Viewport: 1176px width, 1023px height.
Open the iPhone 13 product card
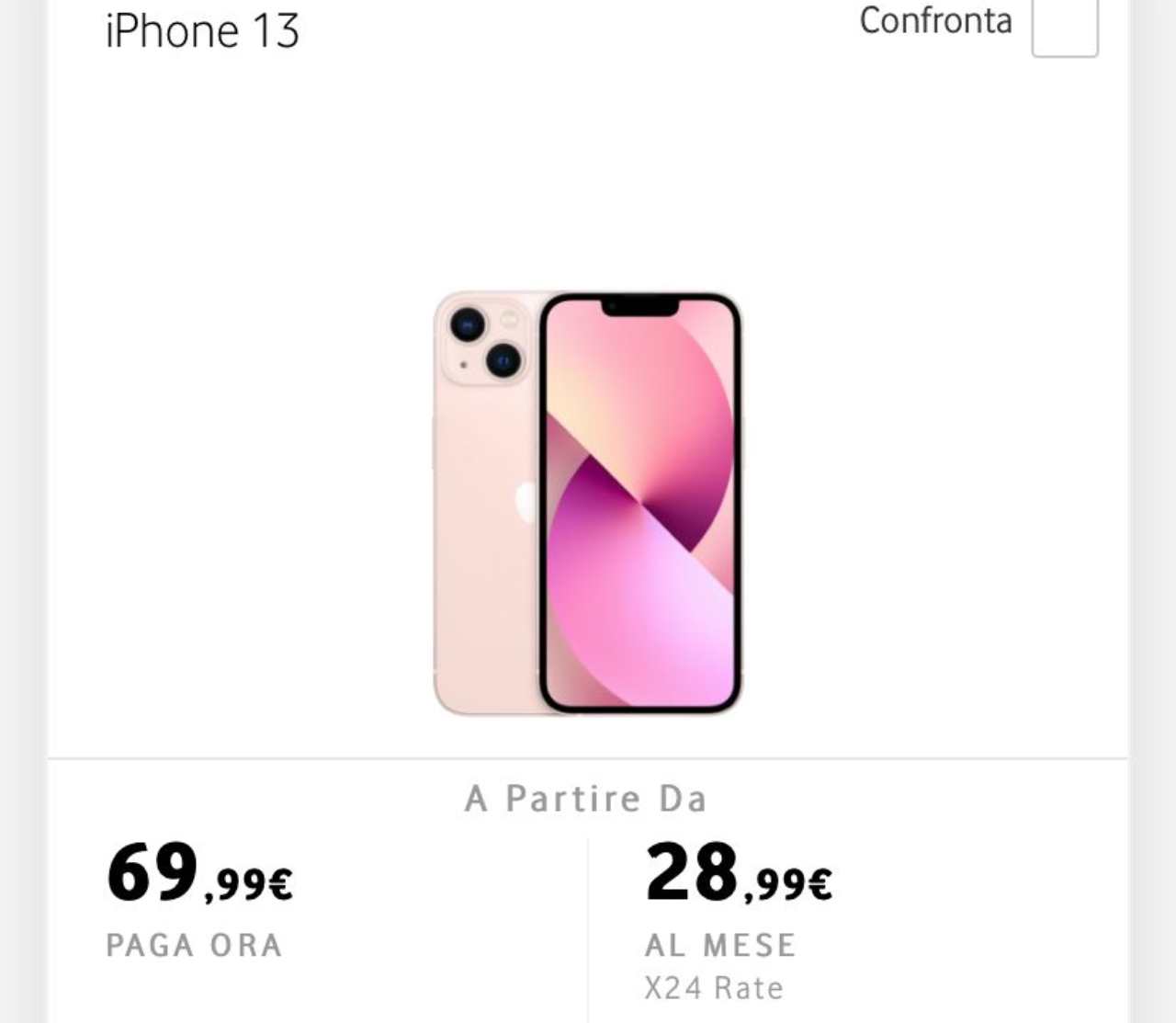[587, 503]
